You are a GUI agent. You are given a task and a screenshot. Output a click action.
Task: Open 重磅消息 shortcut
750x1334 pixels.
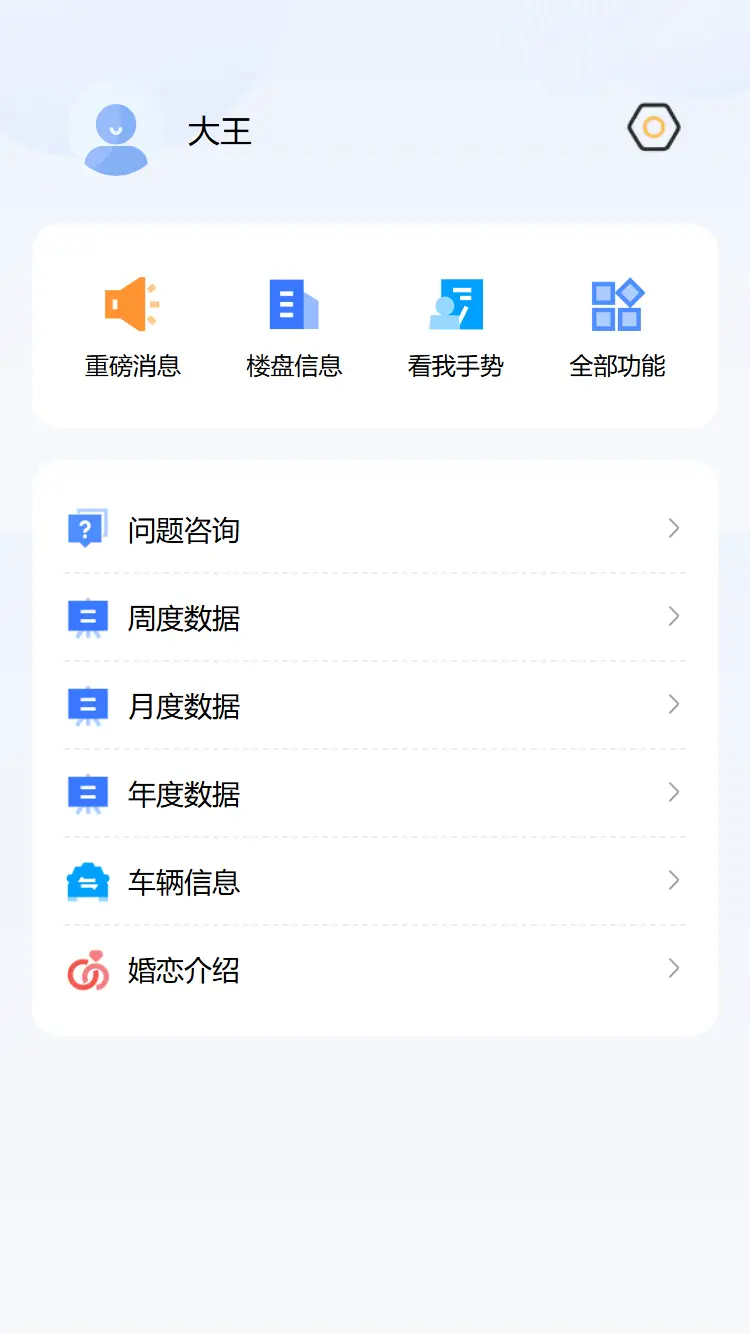point(133,328)
